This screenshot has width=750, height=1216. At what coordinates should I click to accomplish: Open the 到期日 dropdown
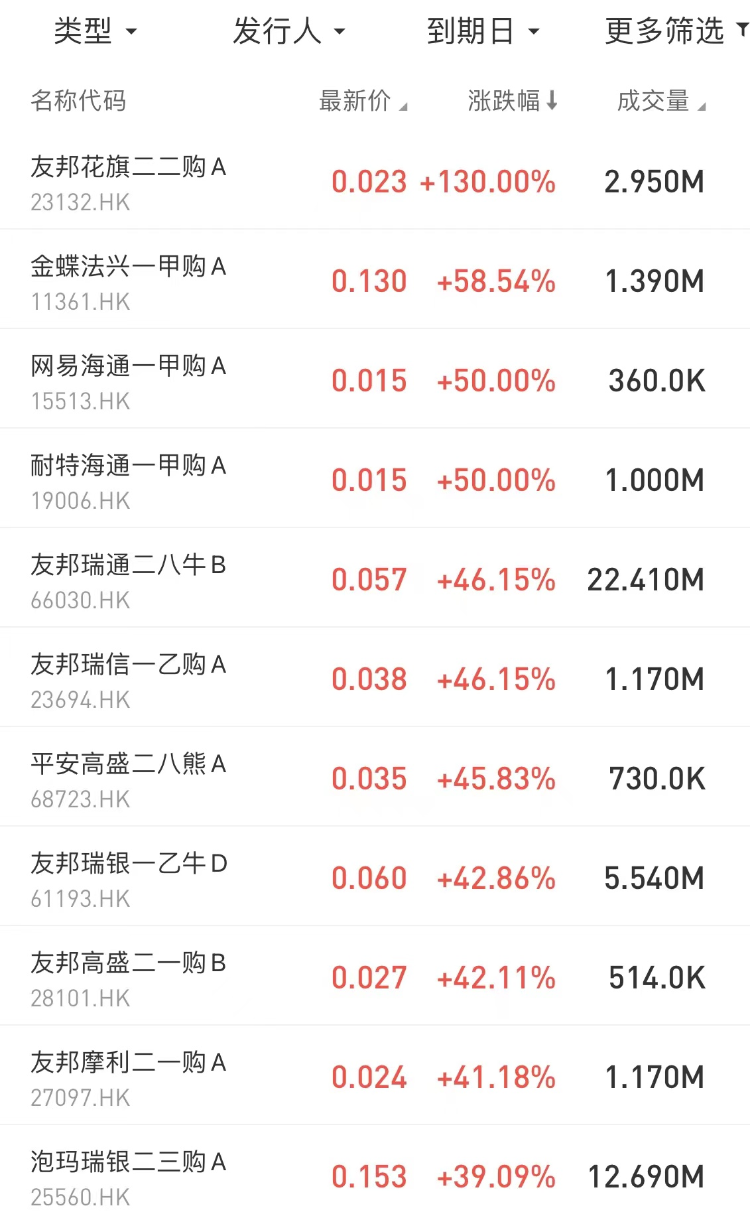tap(483, 31)
